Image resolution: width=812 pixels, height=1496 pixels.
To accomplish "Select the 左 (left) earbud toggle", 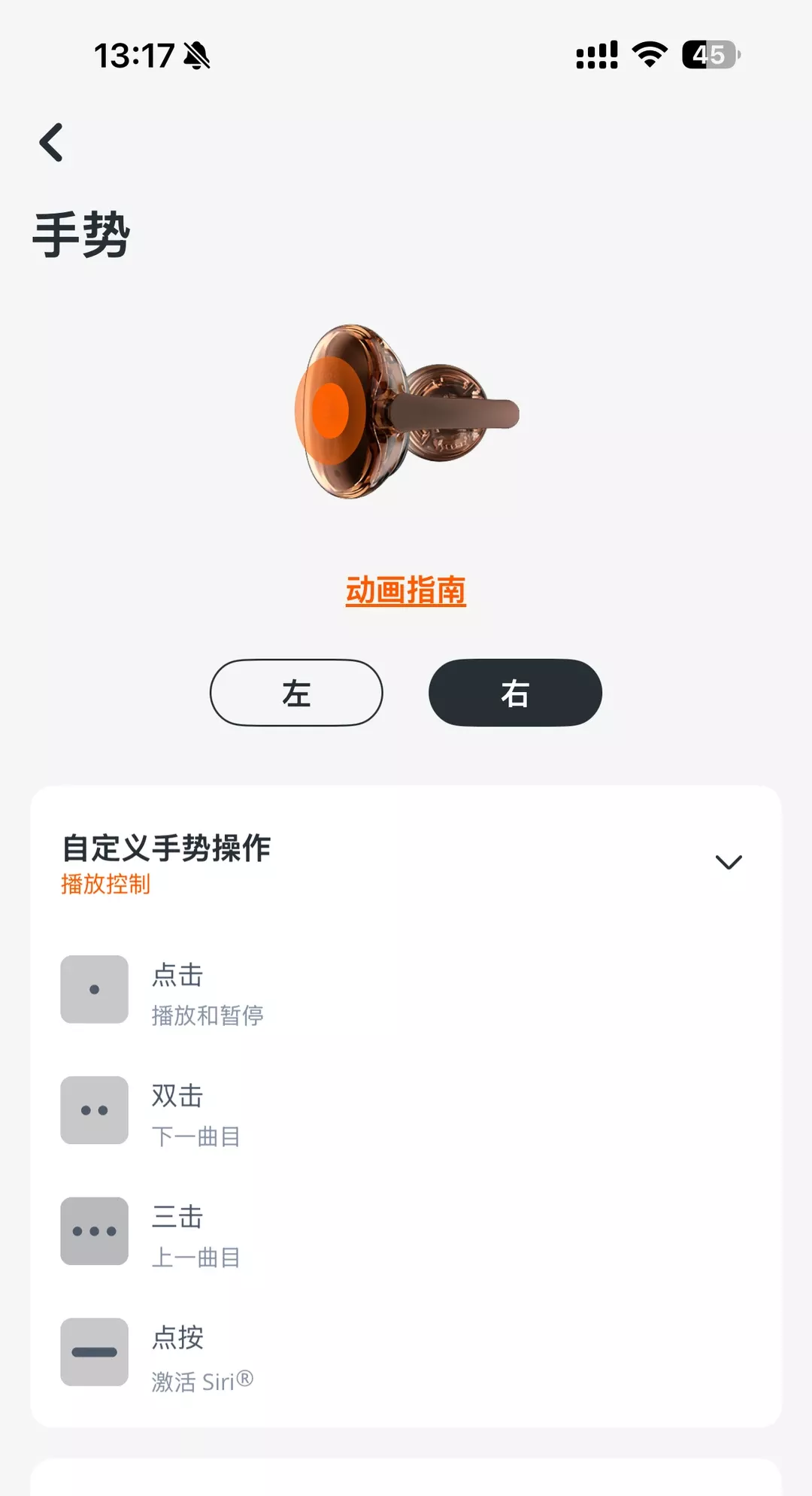I will (295, 693).
